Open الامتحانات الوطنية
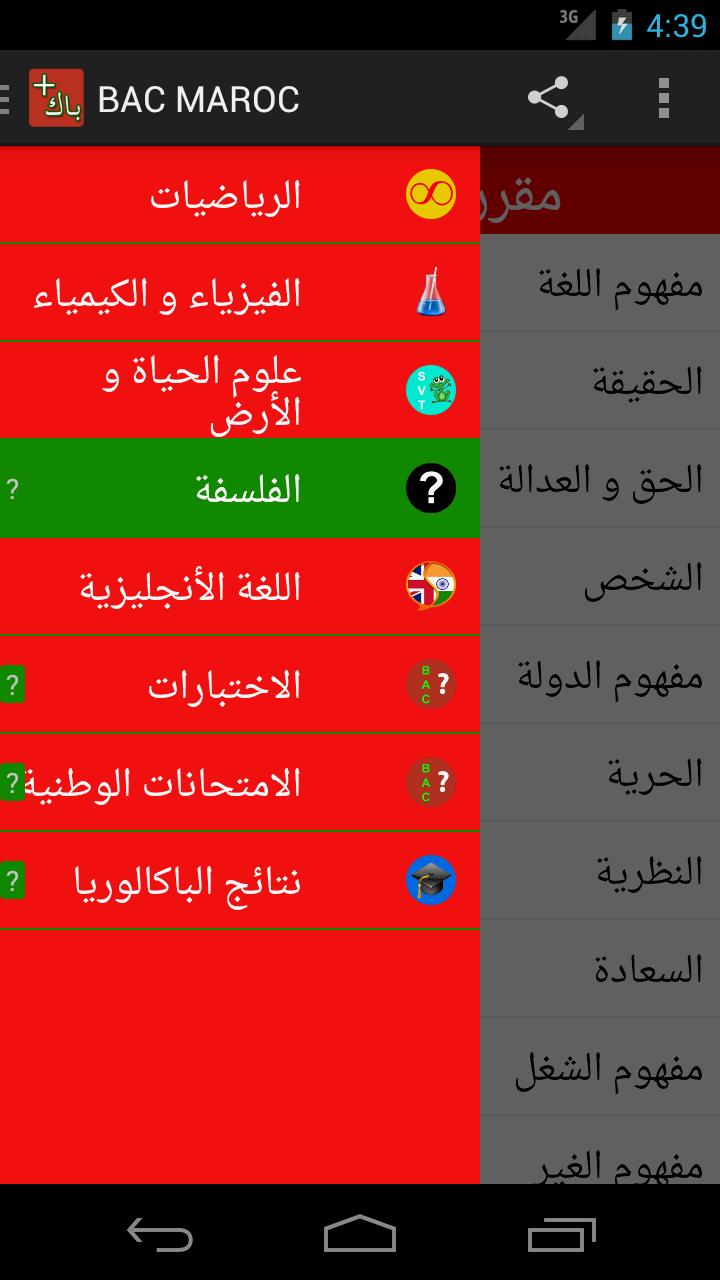 click(240, 782)
